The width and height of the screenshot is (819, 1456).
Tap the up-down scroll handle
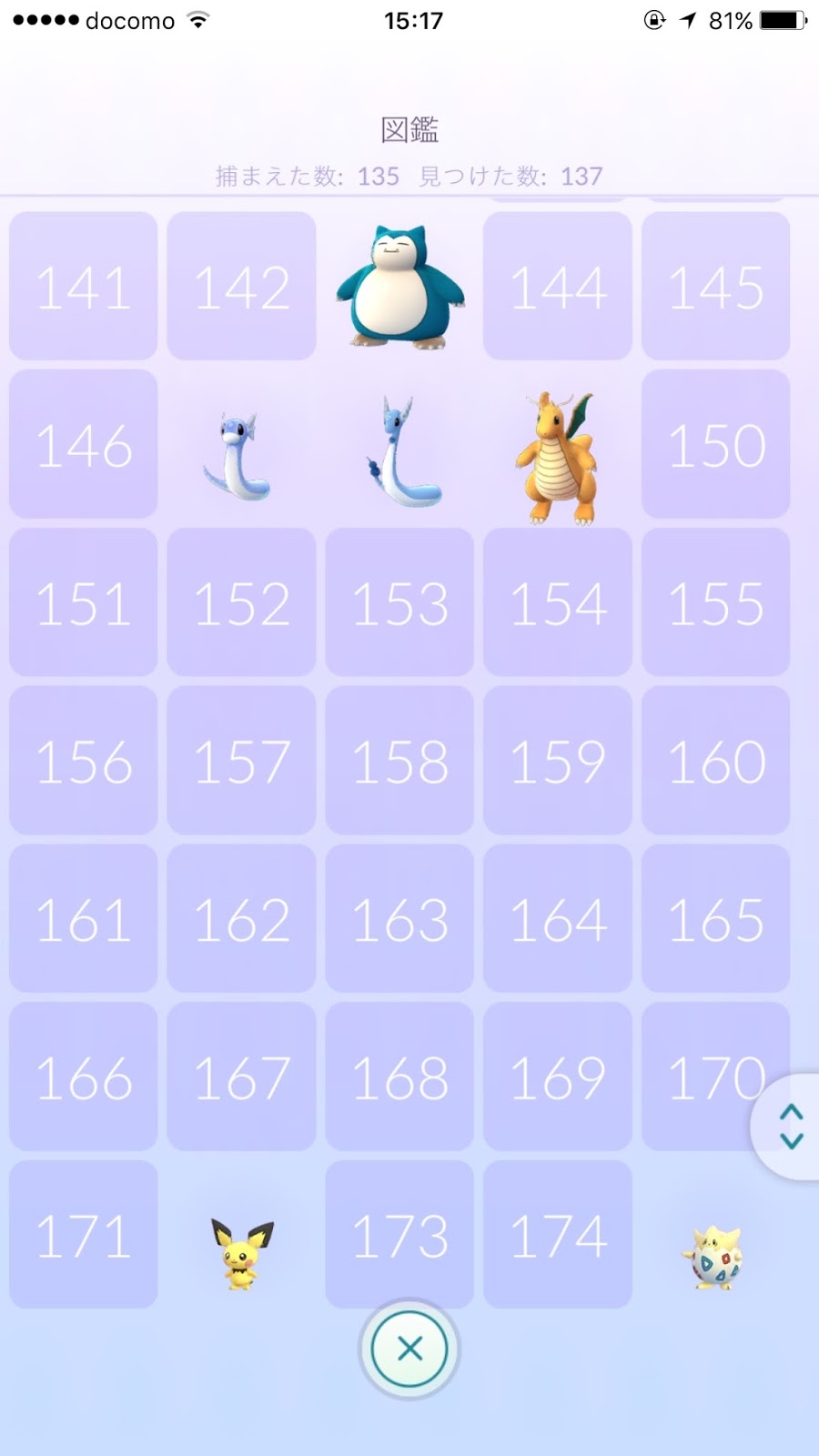click(x=790, y=1127)
